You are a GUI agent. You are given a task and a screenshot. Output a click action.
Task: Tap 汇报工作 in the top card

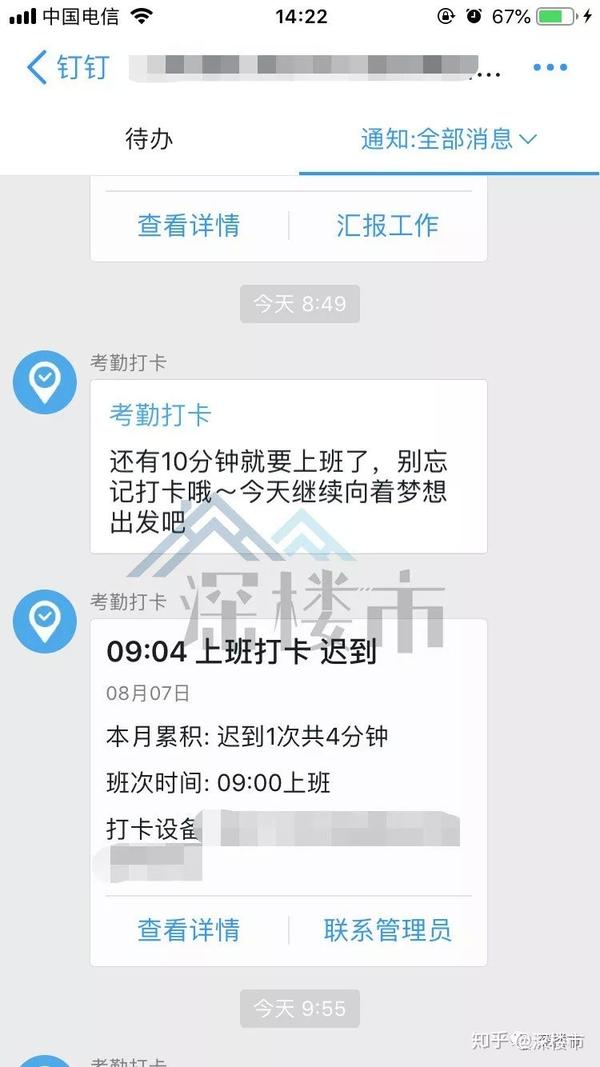tap(387, 225)
